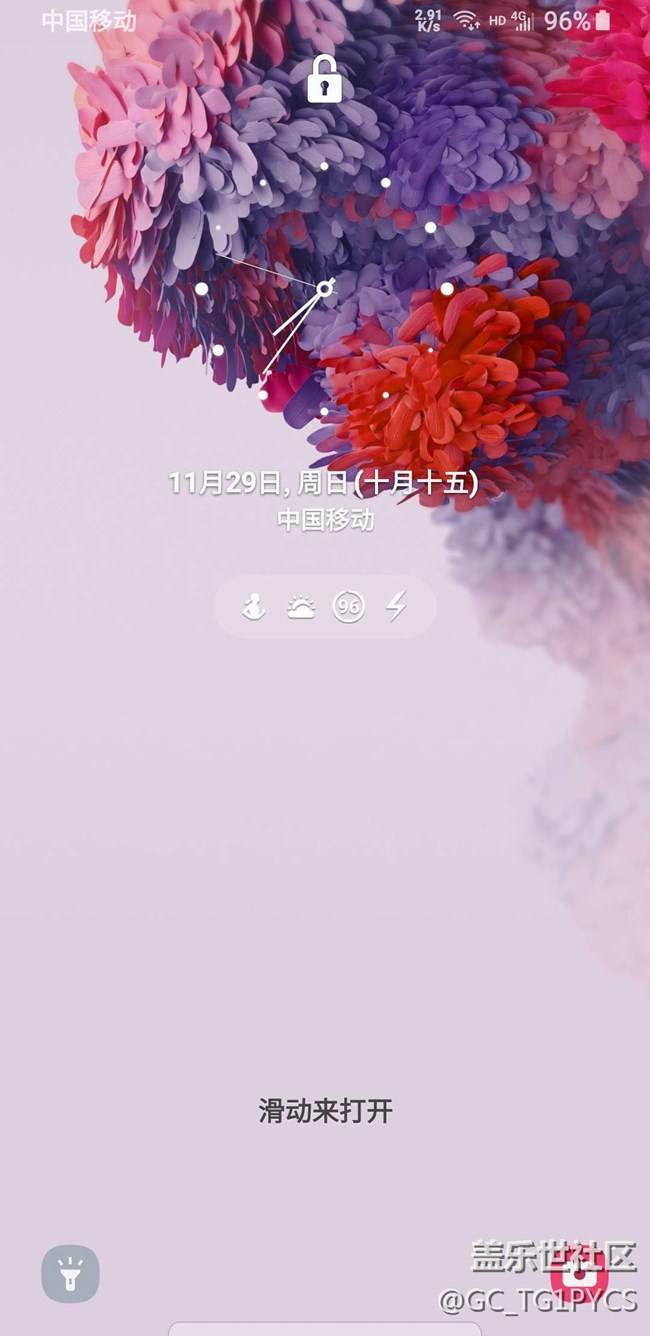Tap the padlock icon at the top
The width and height of the screenshot is (650, 1336).
coord(324,79)
